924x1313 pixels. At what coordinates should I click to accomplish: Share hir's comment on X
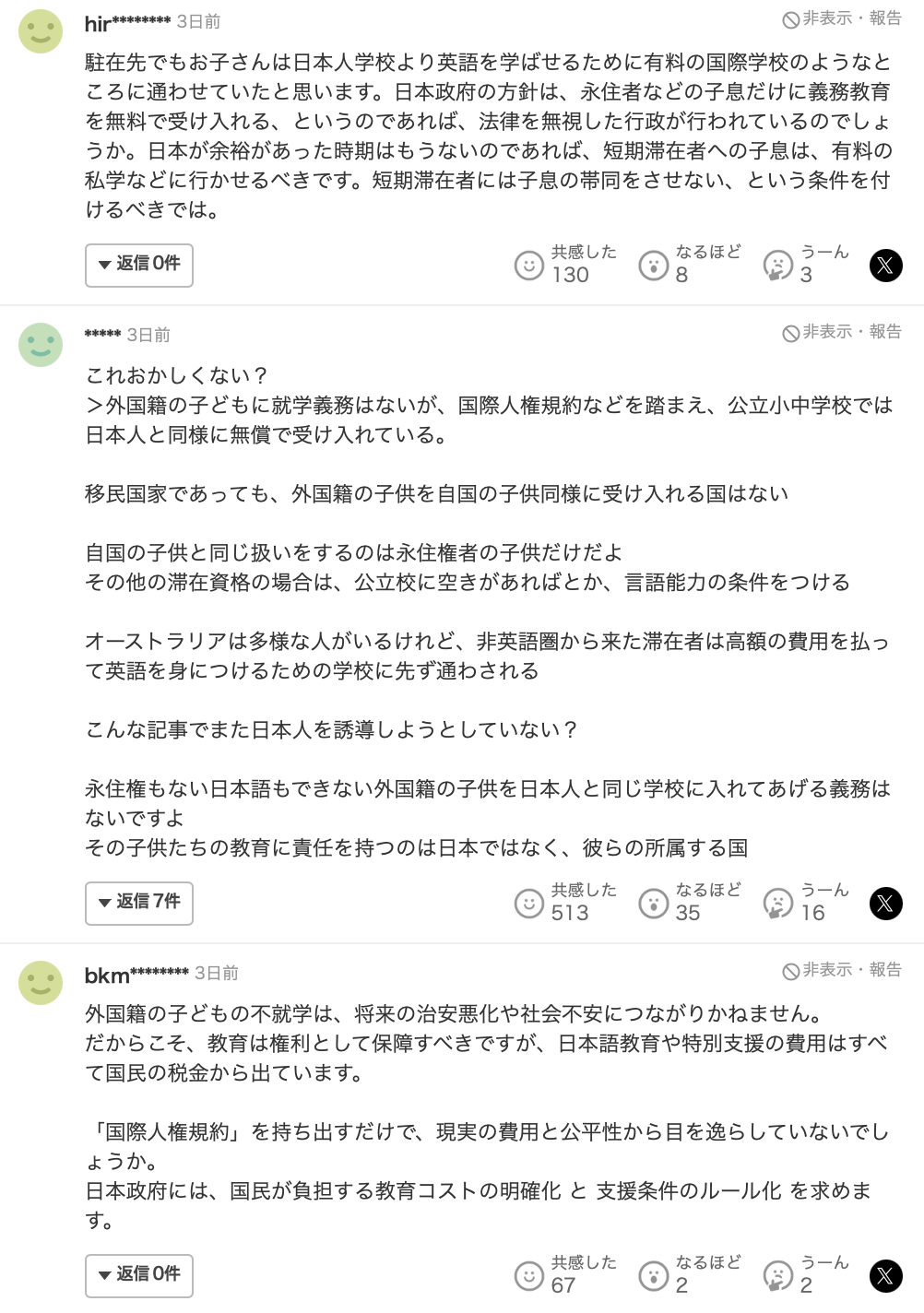point(885,266)
